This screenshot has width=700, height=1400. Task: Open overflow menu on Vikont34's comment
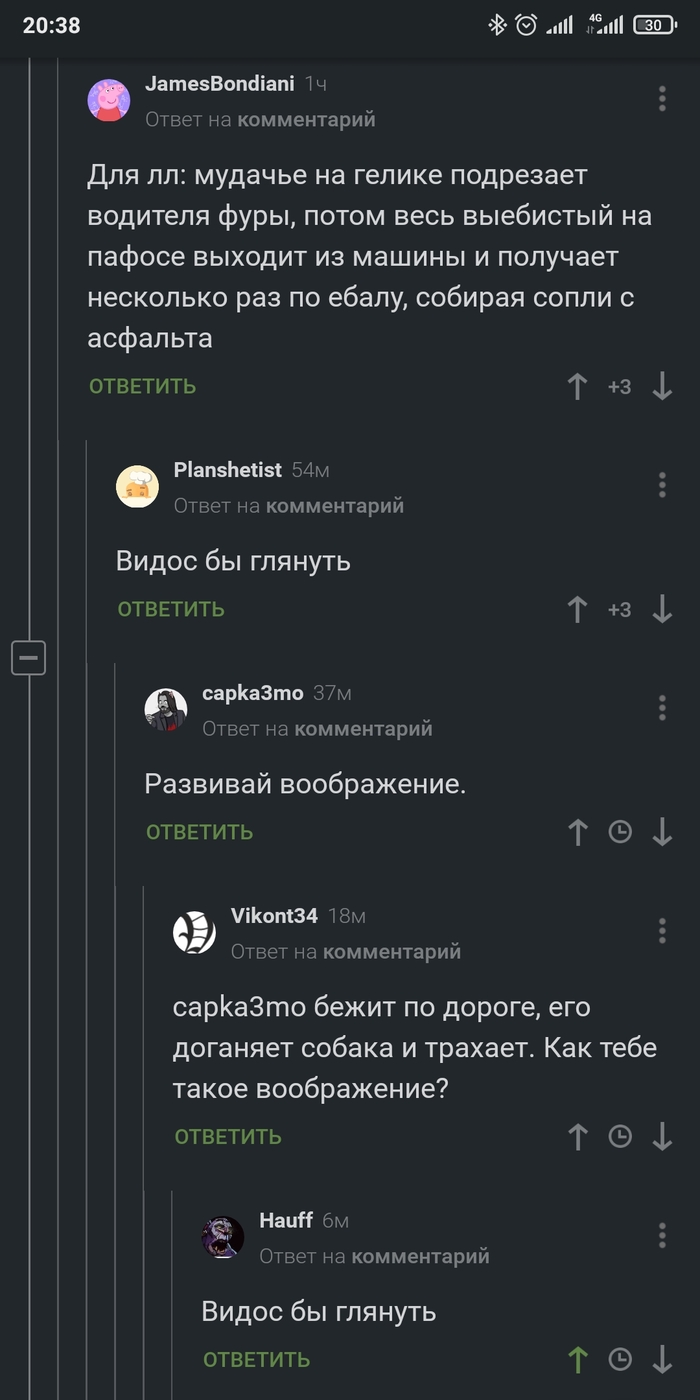(662, 931)
